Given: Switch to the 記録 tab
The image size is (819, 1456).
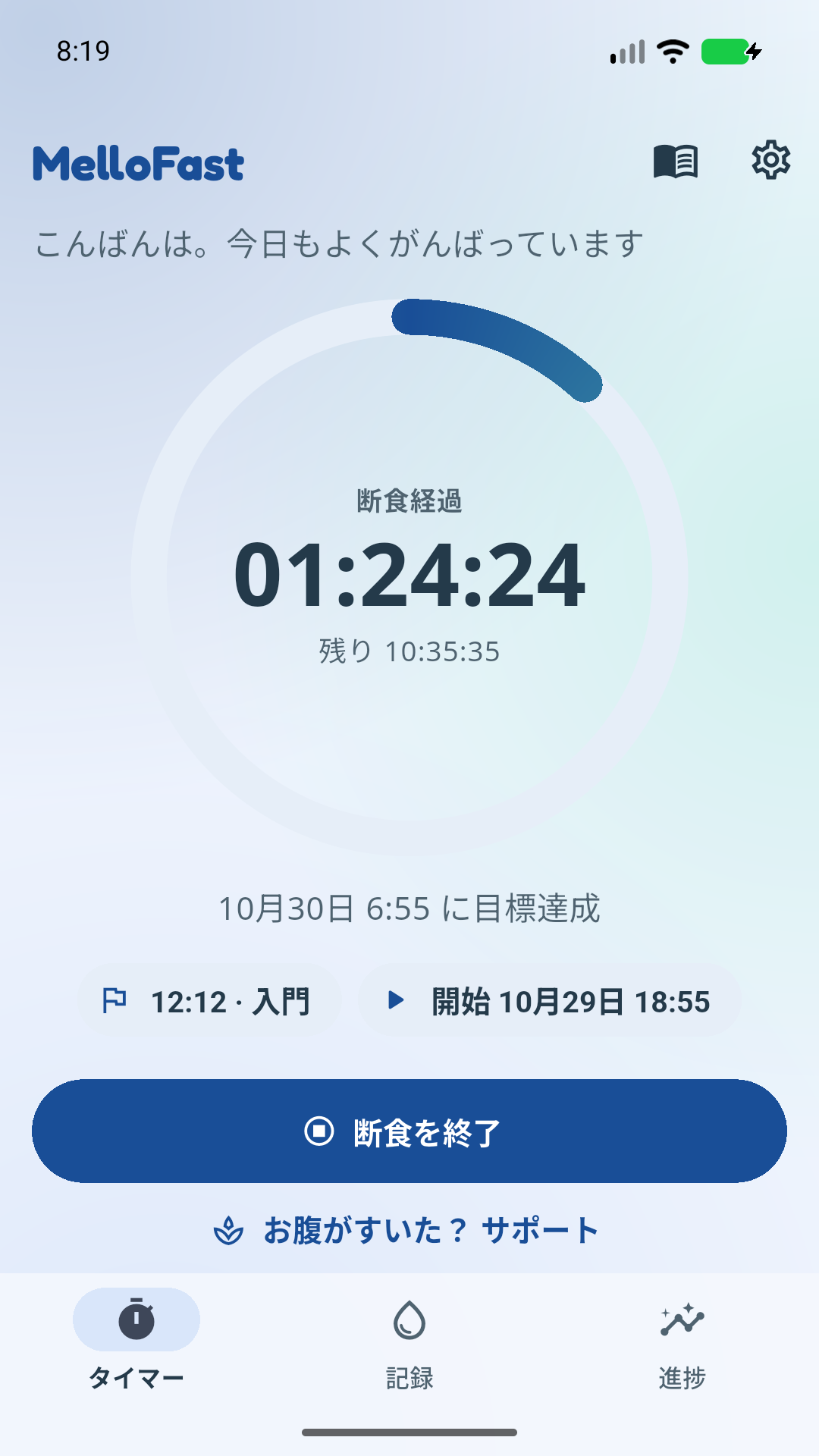Looking at the screenshot, I should click(409, 1340).
